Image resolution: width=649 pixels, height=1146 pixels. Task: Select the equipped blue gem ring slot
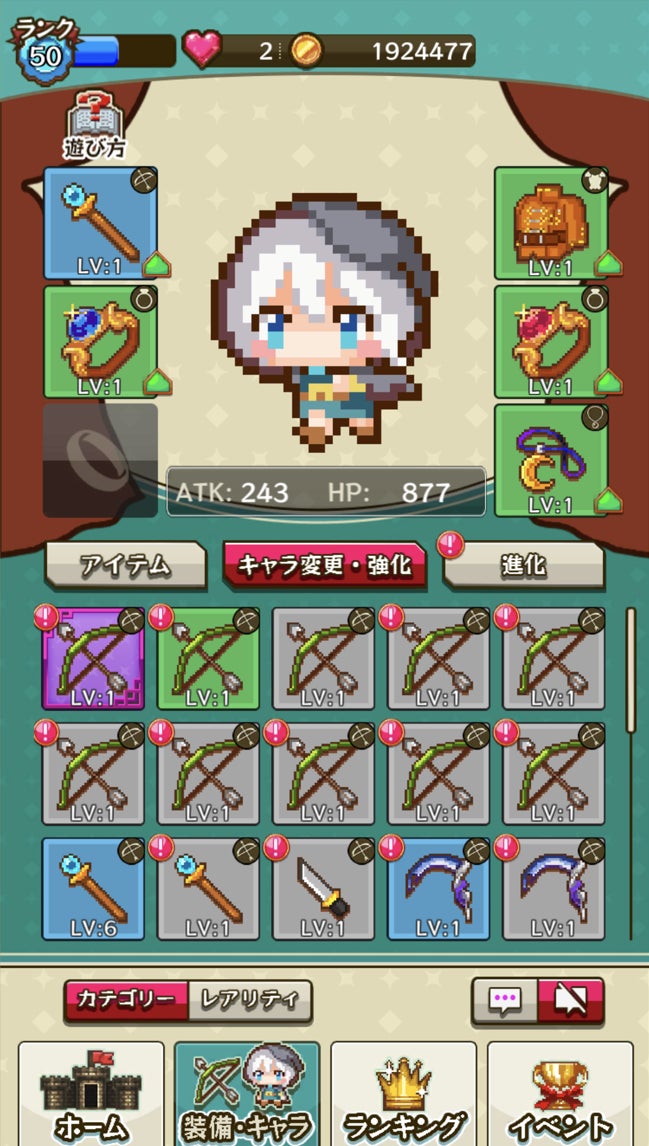coord(100,342)
